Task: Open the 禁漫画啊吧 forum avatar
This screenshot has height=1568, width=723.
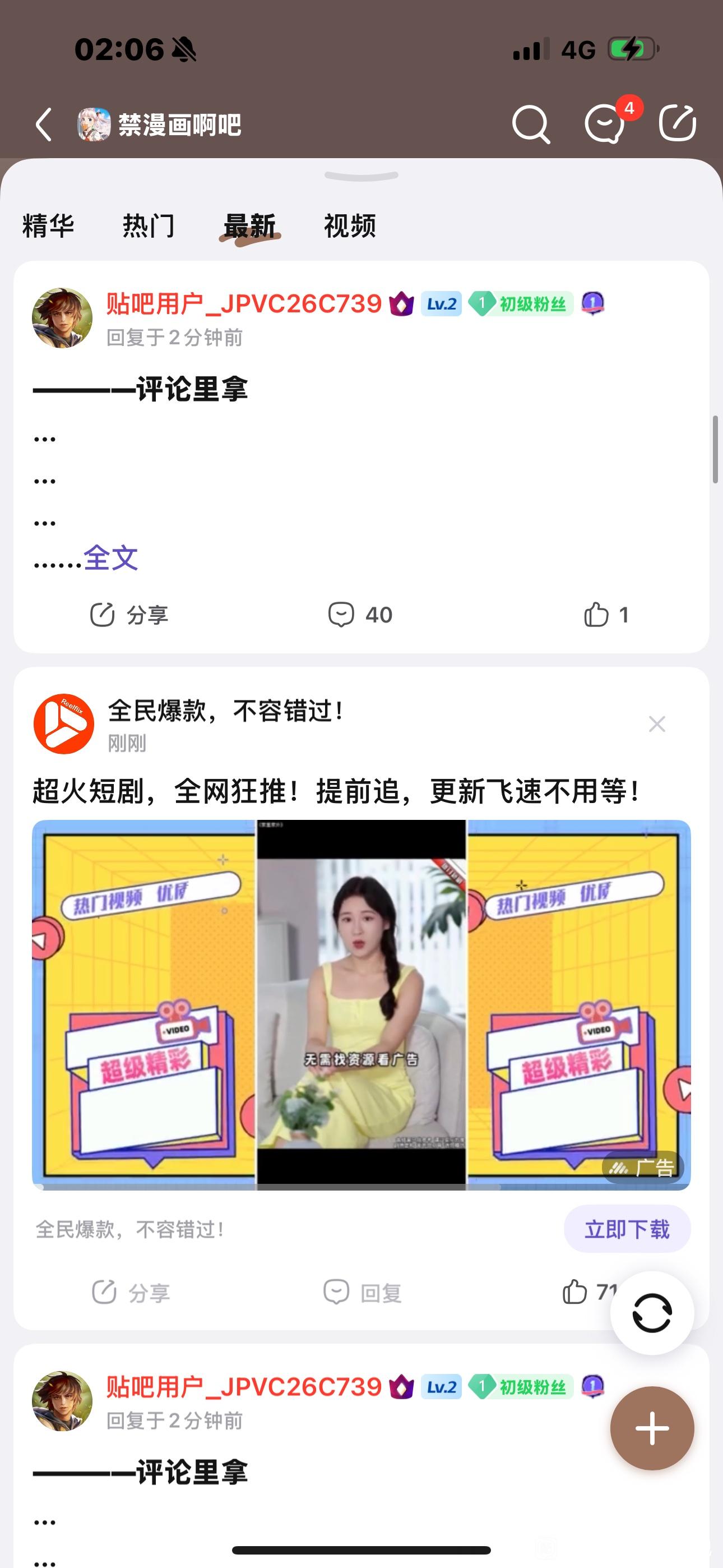Action: click(94, 125)
